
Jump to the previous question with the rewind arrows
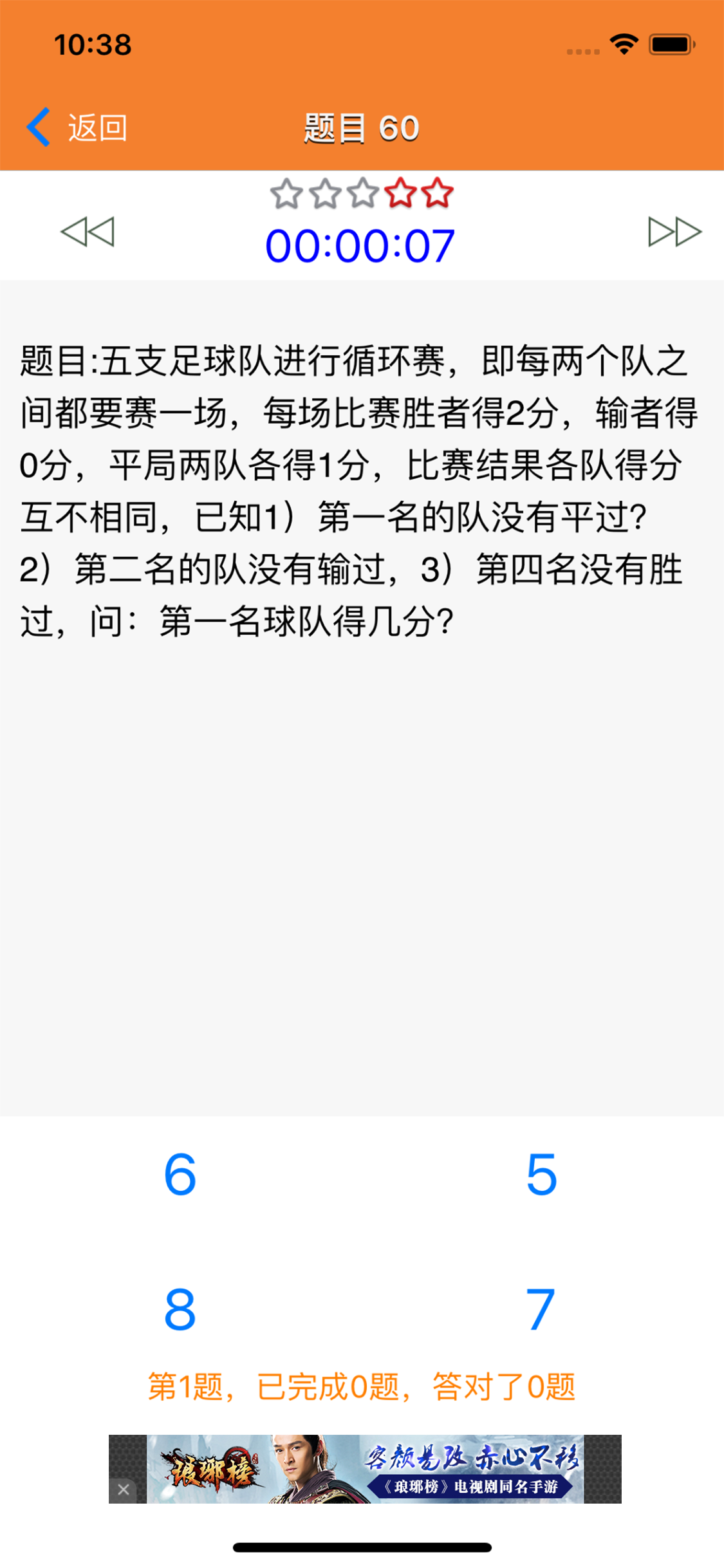88,232
